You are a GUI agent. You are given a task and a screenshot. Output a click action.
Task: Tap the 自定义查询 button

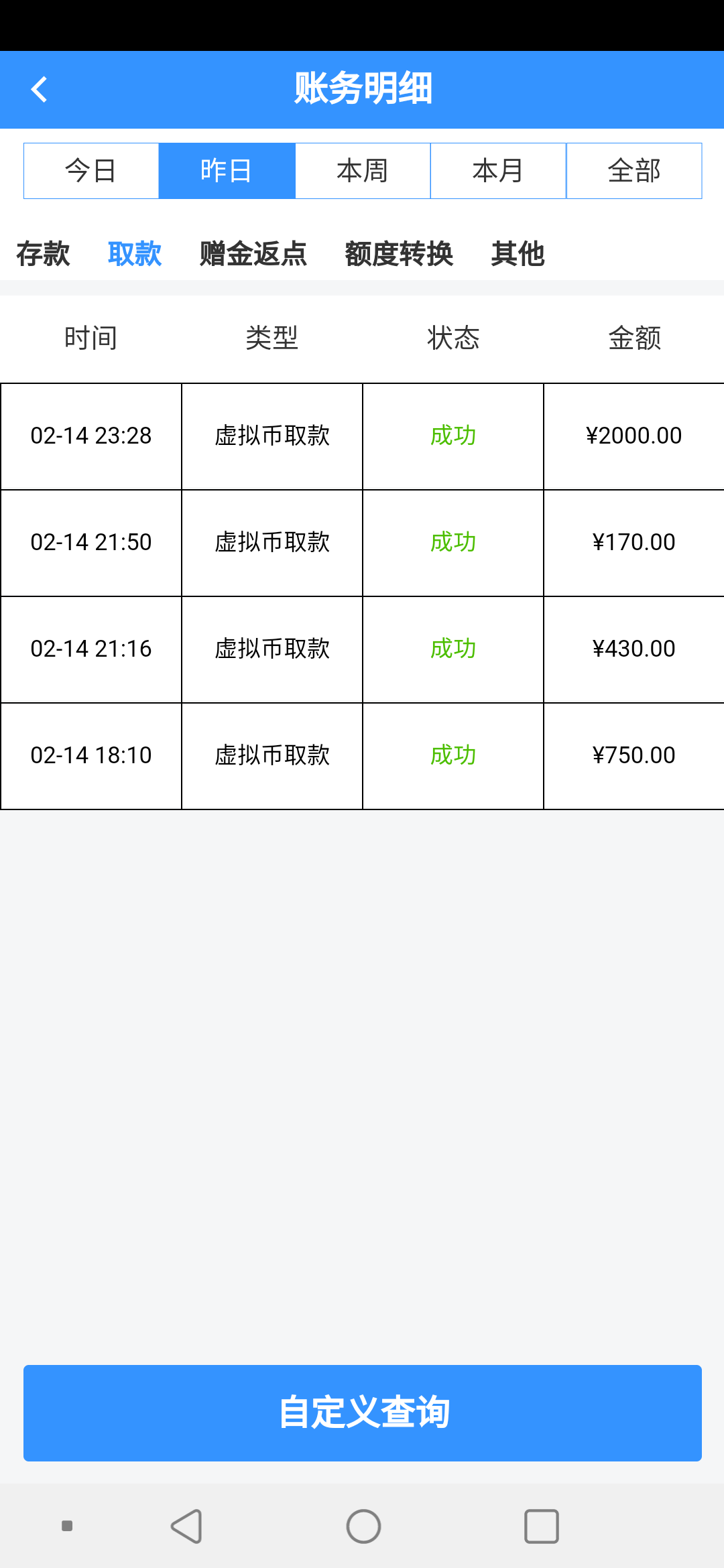(363, 1413)
